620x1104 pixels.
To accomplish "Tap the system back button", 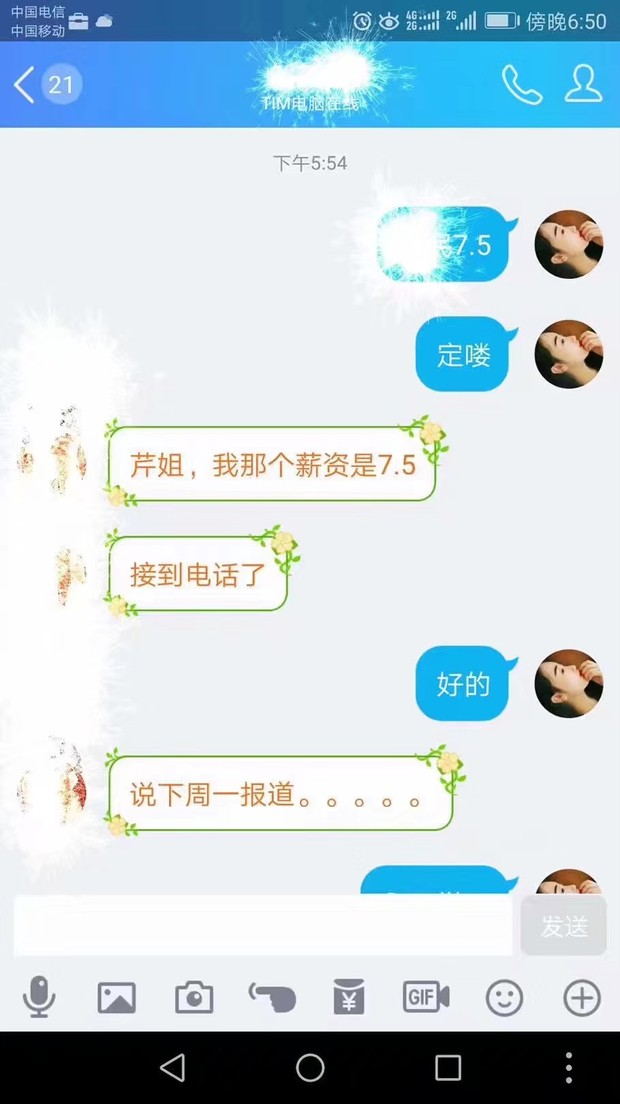I will pyautogui.click(x=172, y=1067).
